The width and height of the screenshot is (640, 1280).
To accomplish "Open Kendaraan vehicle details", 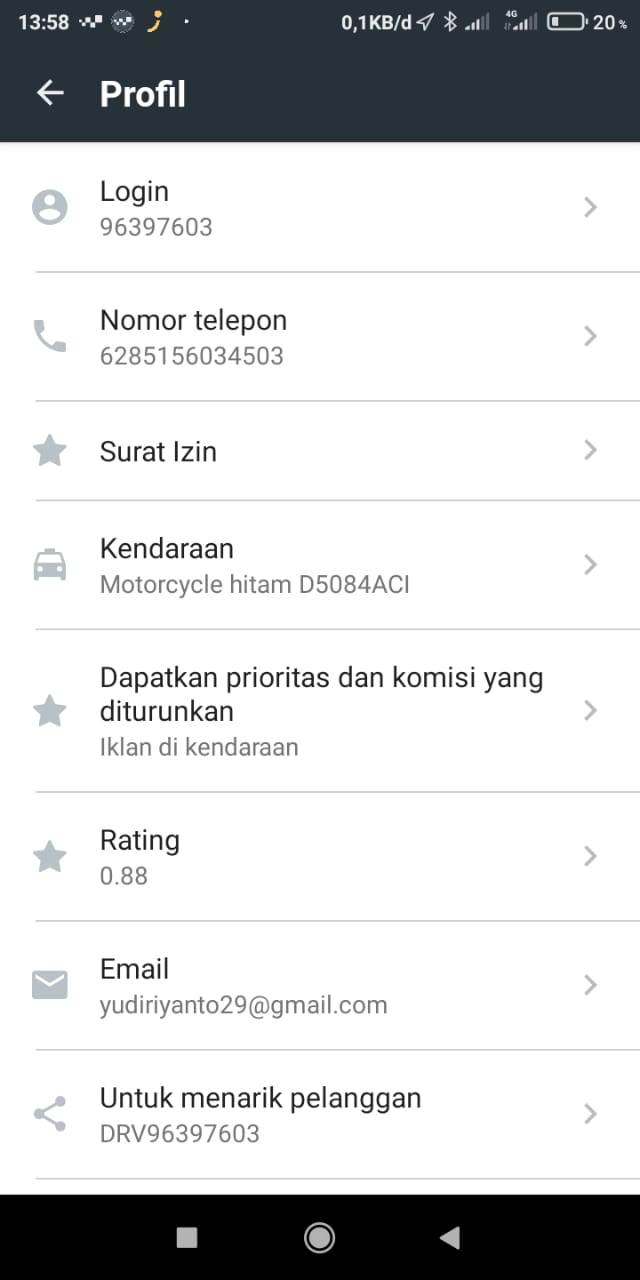I will [x=320, y=565].
